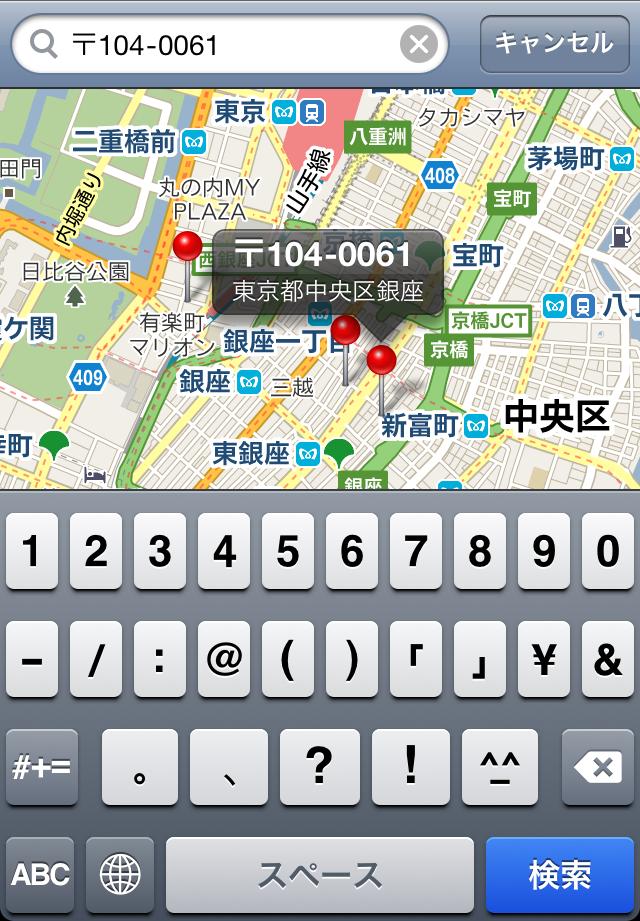The height and width of the screenshot is (921, 640).
Task: Clear the search text with the X icon
Action: click(419, 44)
